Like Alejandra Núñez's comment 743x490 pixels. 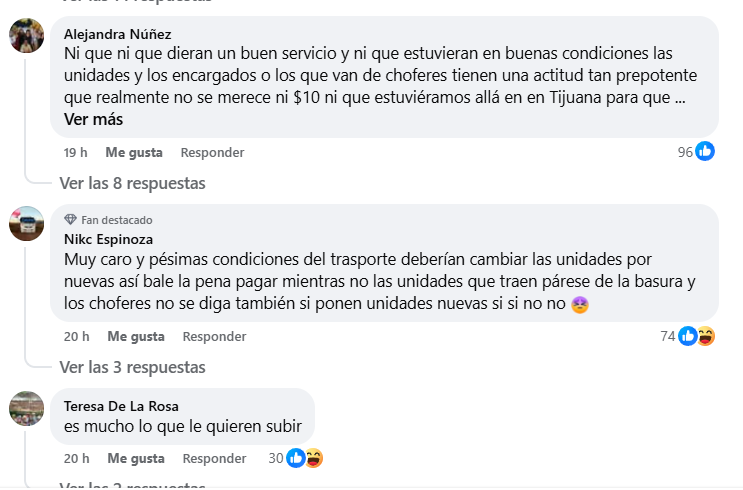click(x=135, y=153)
